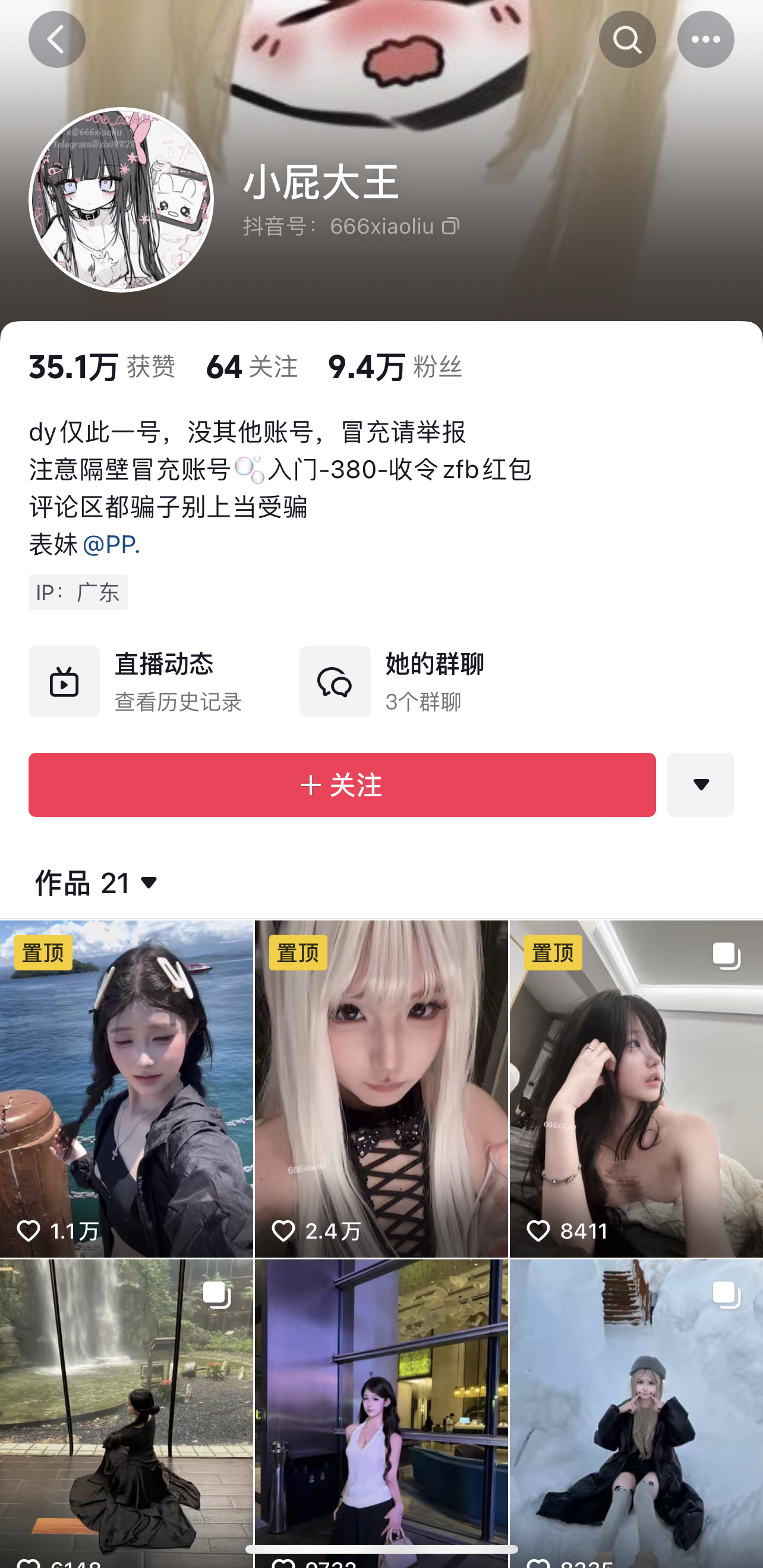The image size is (763, 1568).
Task: Open the 35.1万 获赞 likes count
Action: (102, 367)
